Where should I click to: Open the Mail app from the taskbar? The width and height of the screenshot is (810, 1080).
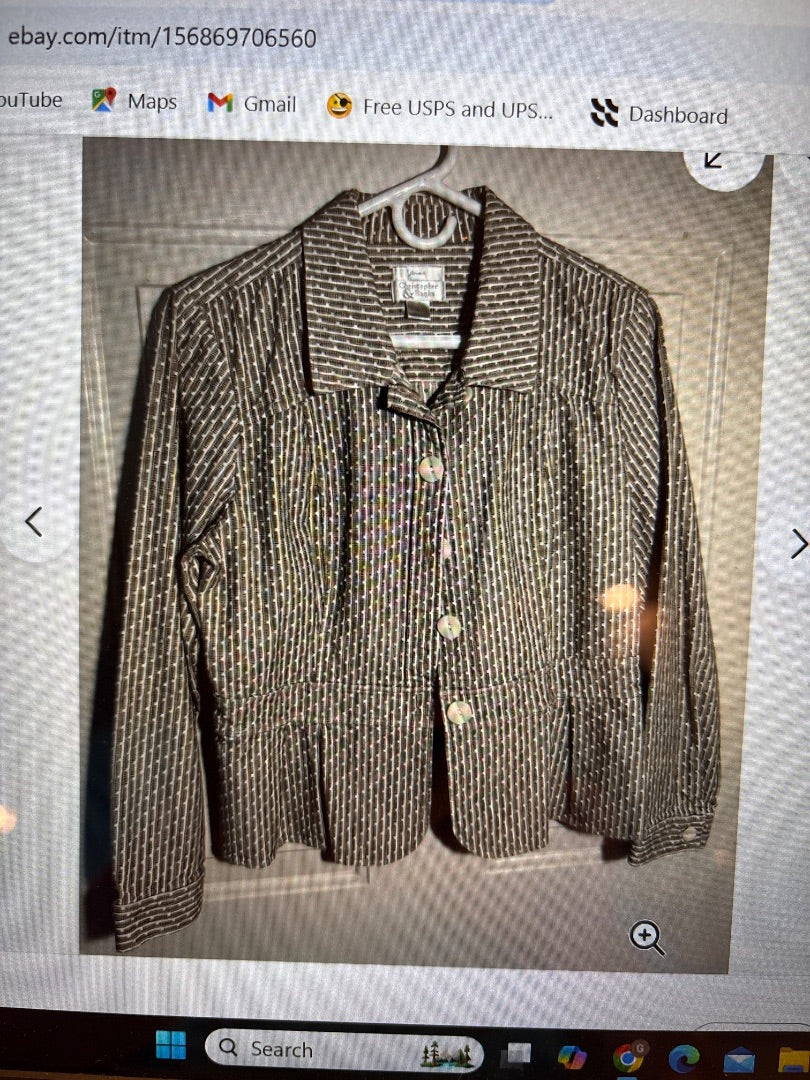tap(739, 1060)
